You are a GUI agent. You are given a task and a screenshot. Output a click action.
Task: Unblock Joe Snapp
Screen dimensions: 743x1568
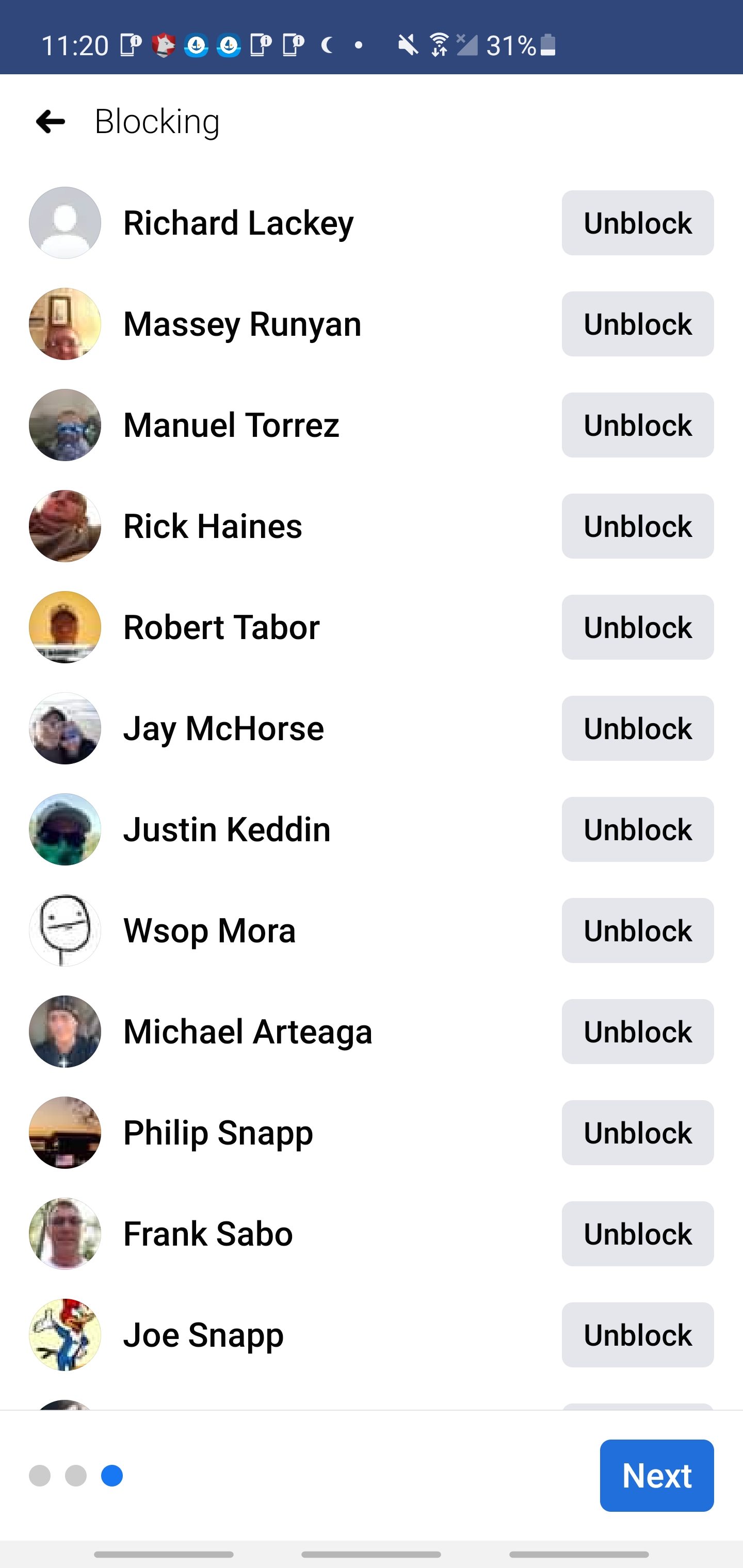point(637,1334)
